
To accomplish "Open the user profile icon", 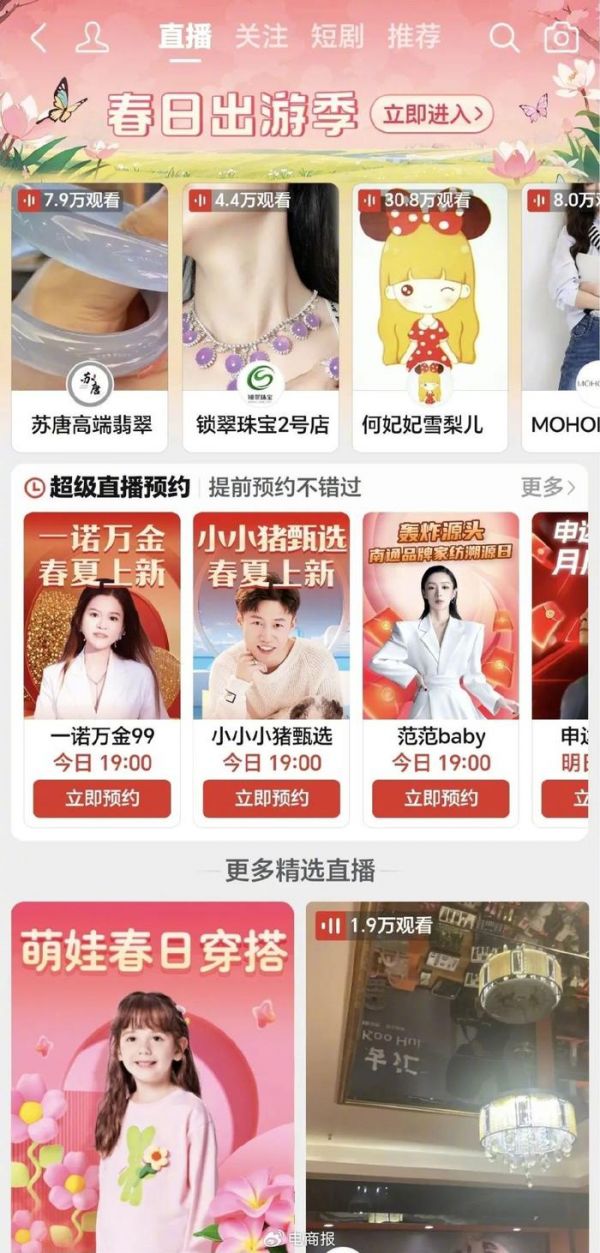I will pyautogui.click(x=92, y=38).
